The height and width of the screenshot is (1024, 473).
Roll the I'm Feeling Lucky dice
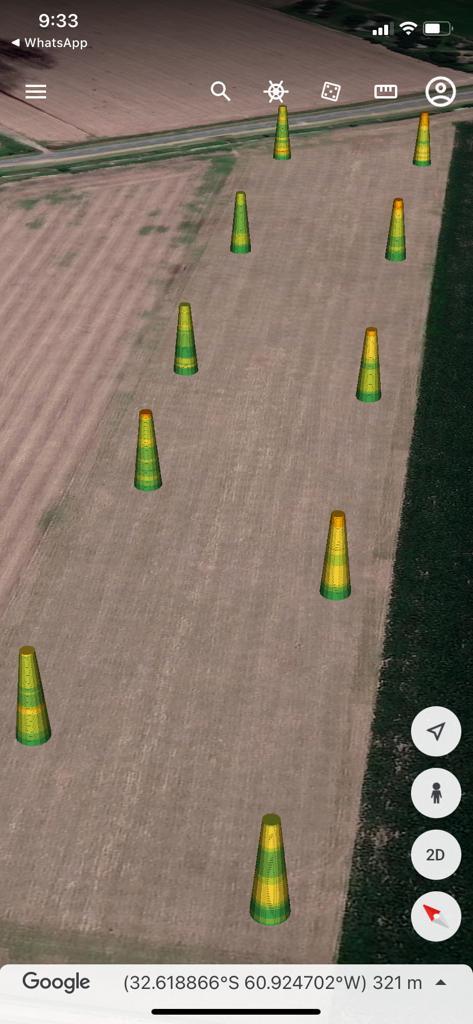pyautogui.click(x=331, y=91)
